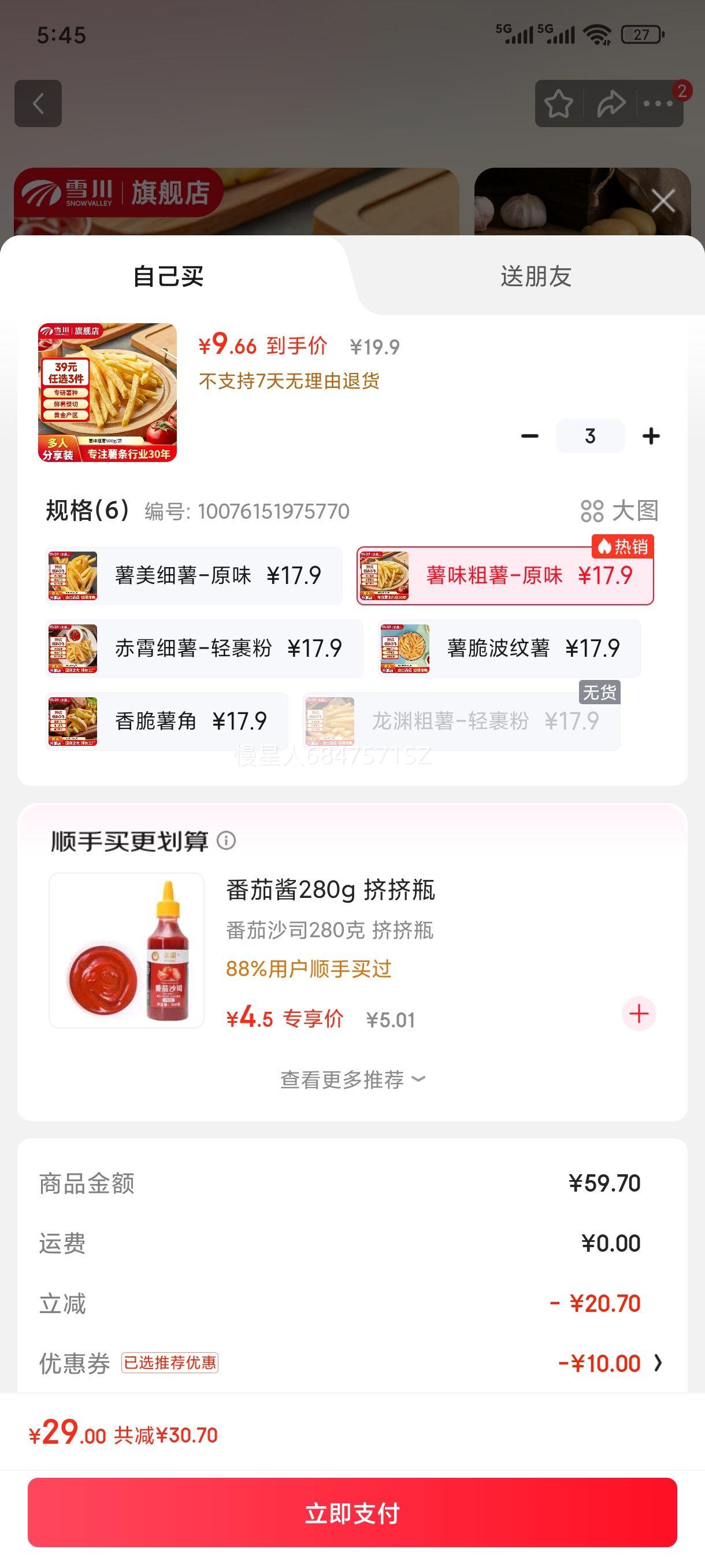Choose the 薯美细薯-原味 option
Screen dimensions: 705x1568
coord(194,576)
